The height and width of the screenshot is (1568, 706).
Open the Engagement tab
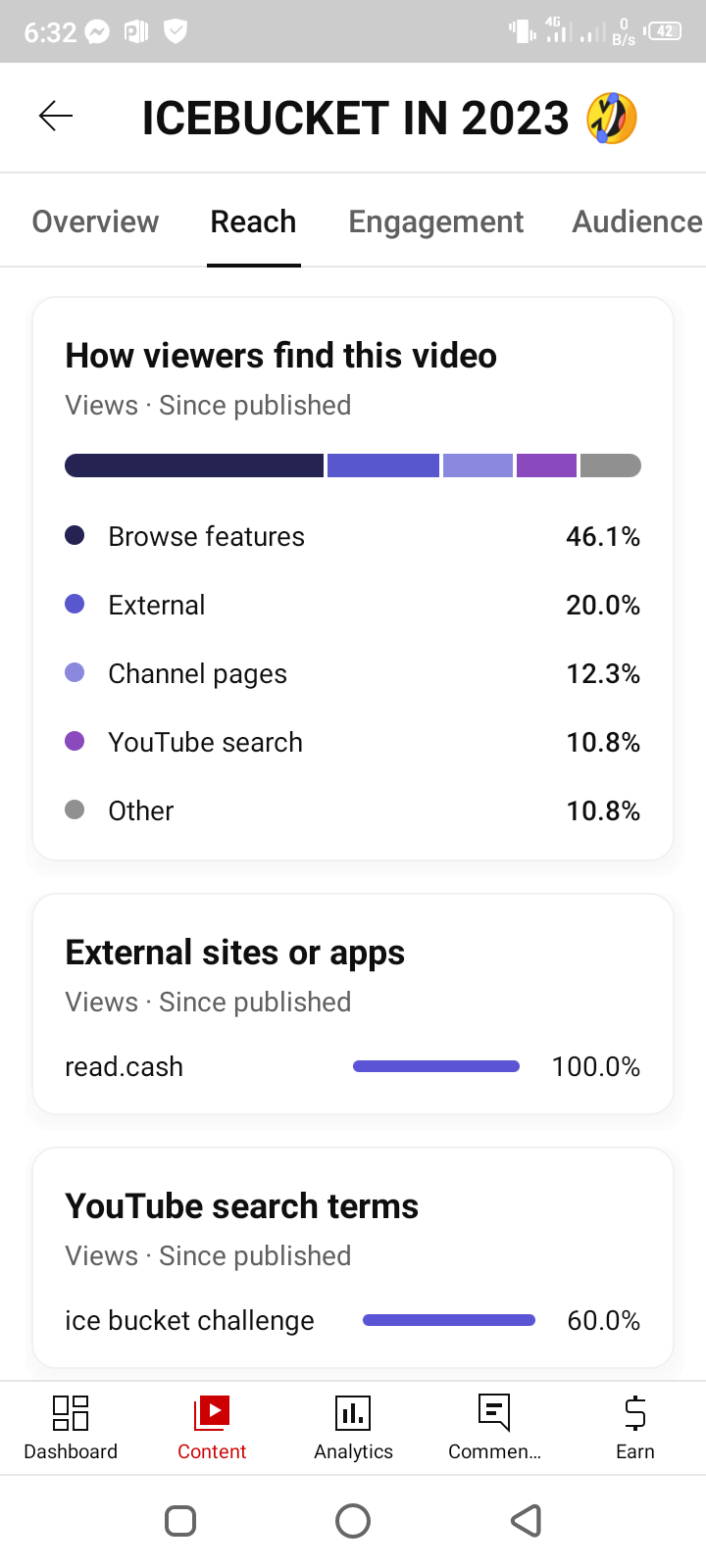pyautogui.click(x=435, y=221)
